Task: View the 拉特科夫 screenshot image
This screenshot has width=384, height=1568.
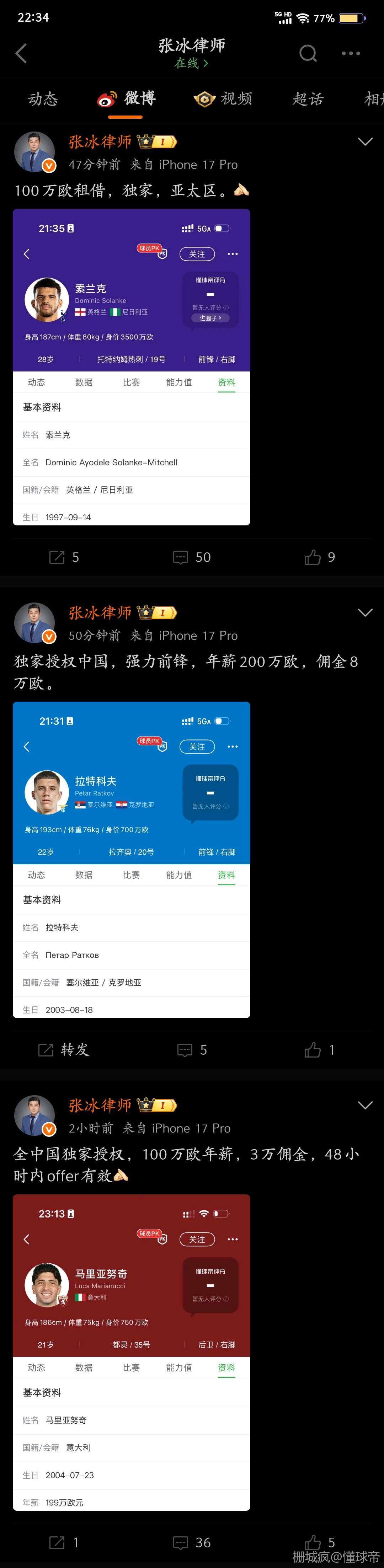Action: [132, 859]
